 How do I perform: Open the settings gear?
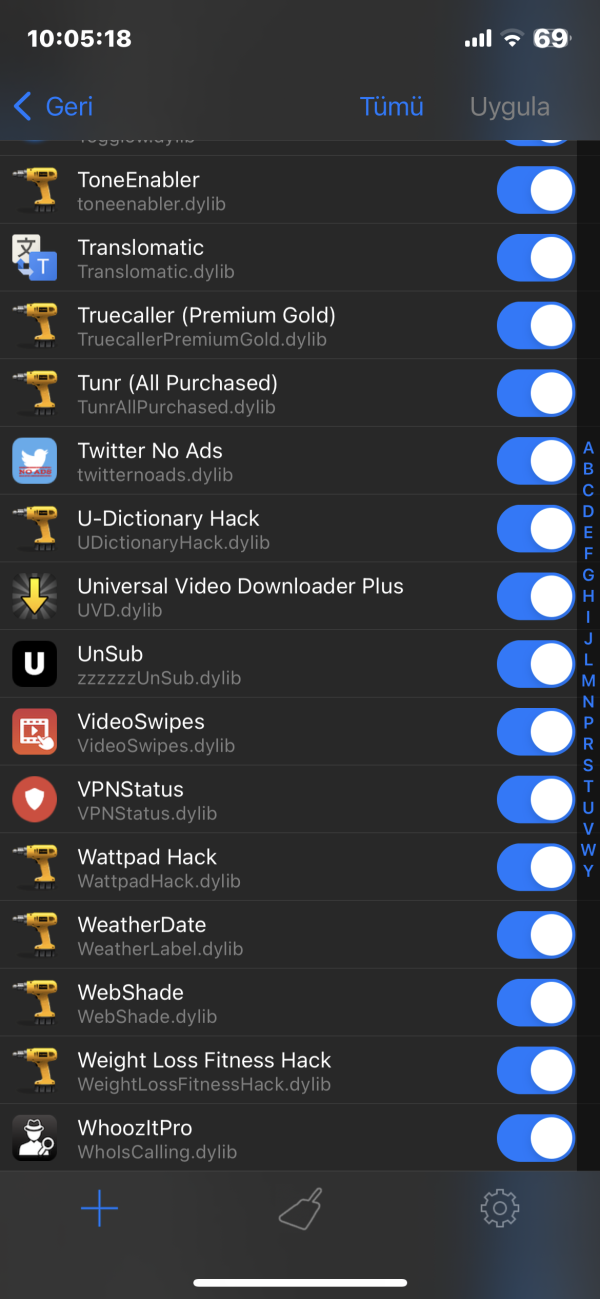(x=499, y=1209)
